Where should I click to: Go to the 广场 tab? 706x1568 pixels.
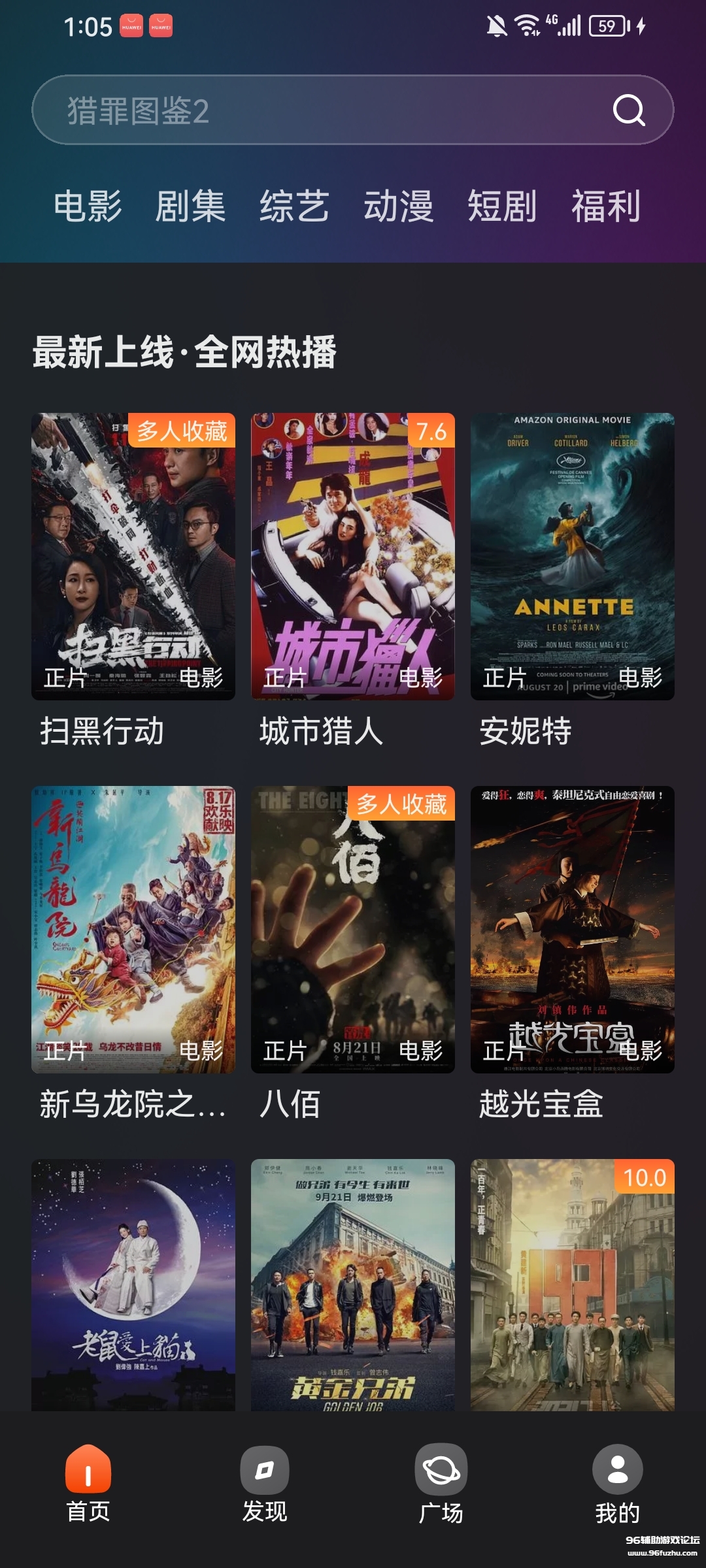(441, 1484)
